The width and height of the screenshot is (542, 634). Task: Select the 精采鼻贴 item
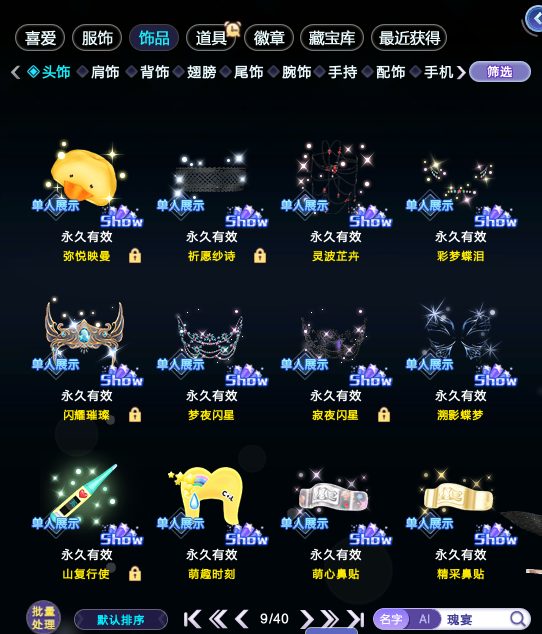461,520
